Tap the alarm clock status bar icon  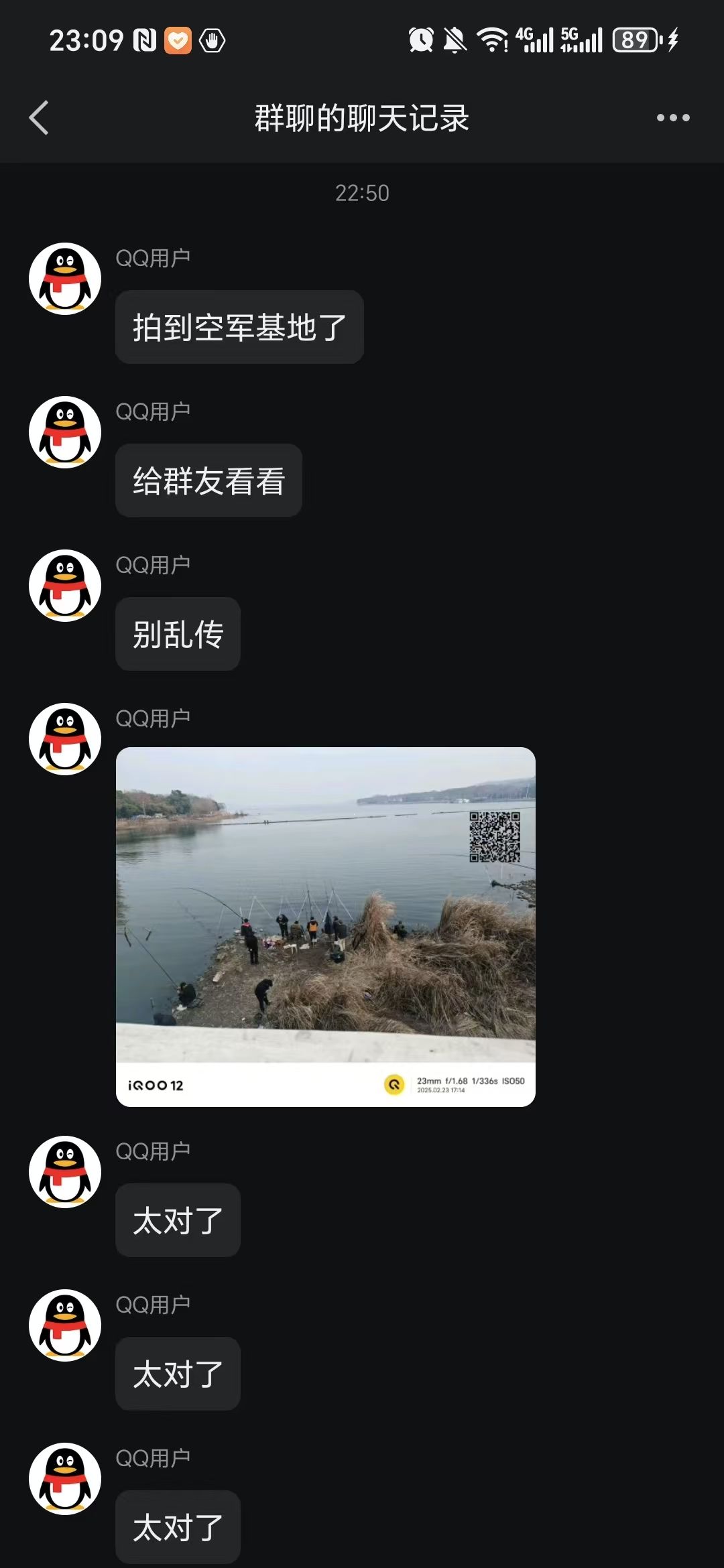pyautogui.click(x=421, y=40)
